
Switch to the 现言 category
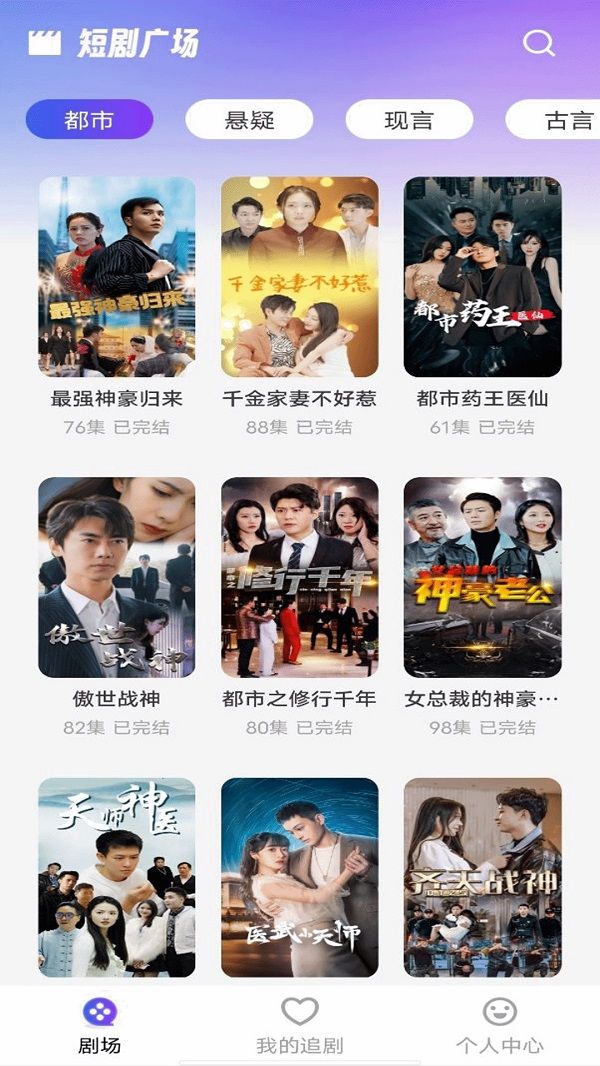point(409,120)
